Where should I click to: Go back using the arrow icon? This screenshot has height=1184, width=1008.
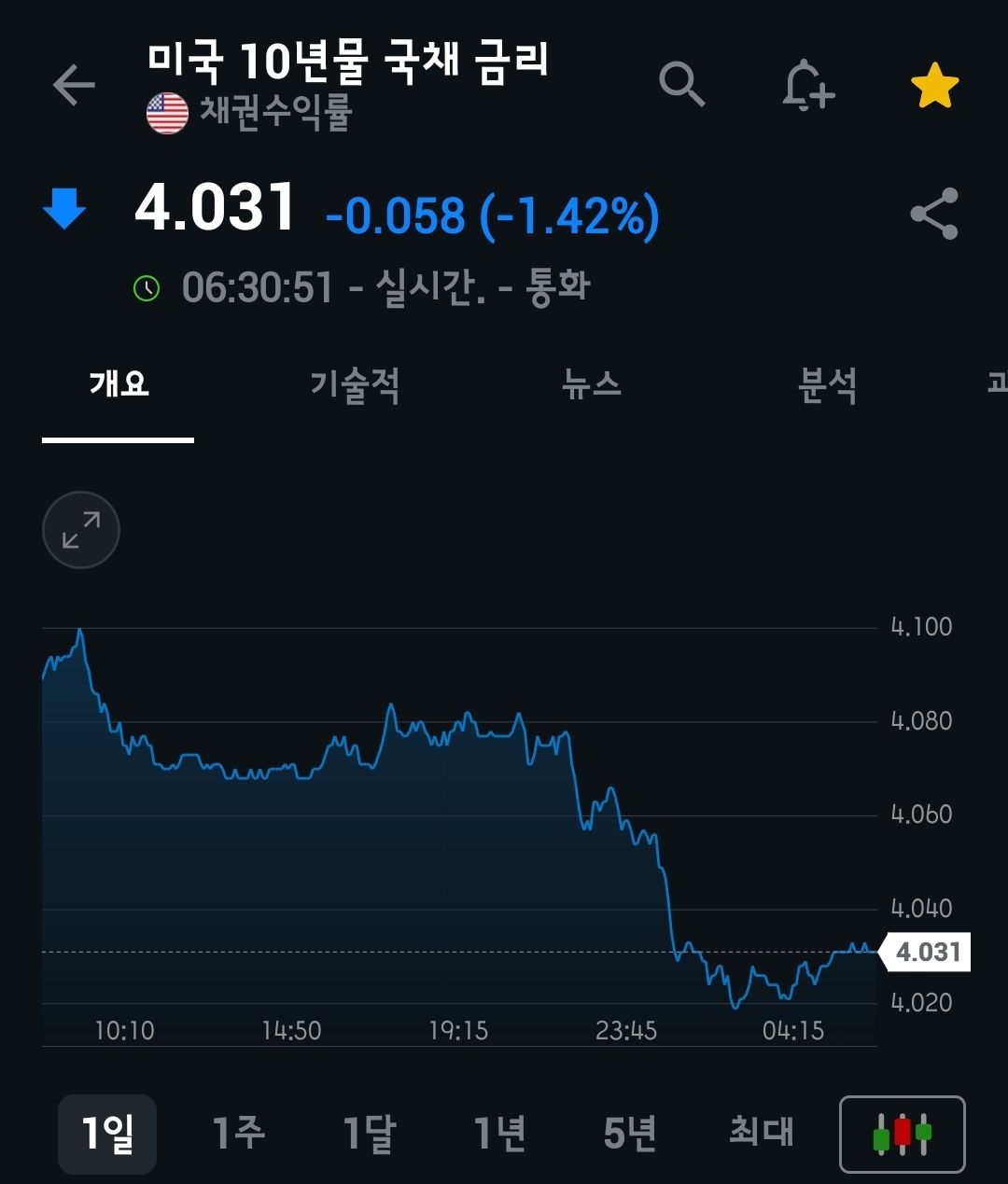pyautogui.click(x=74, y=86)
